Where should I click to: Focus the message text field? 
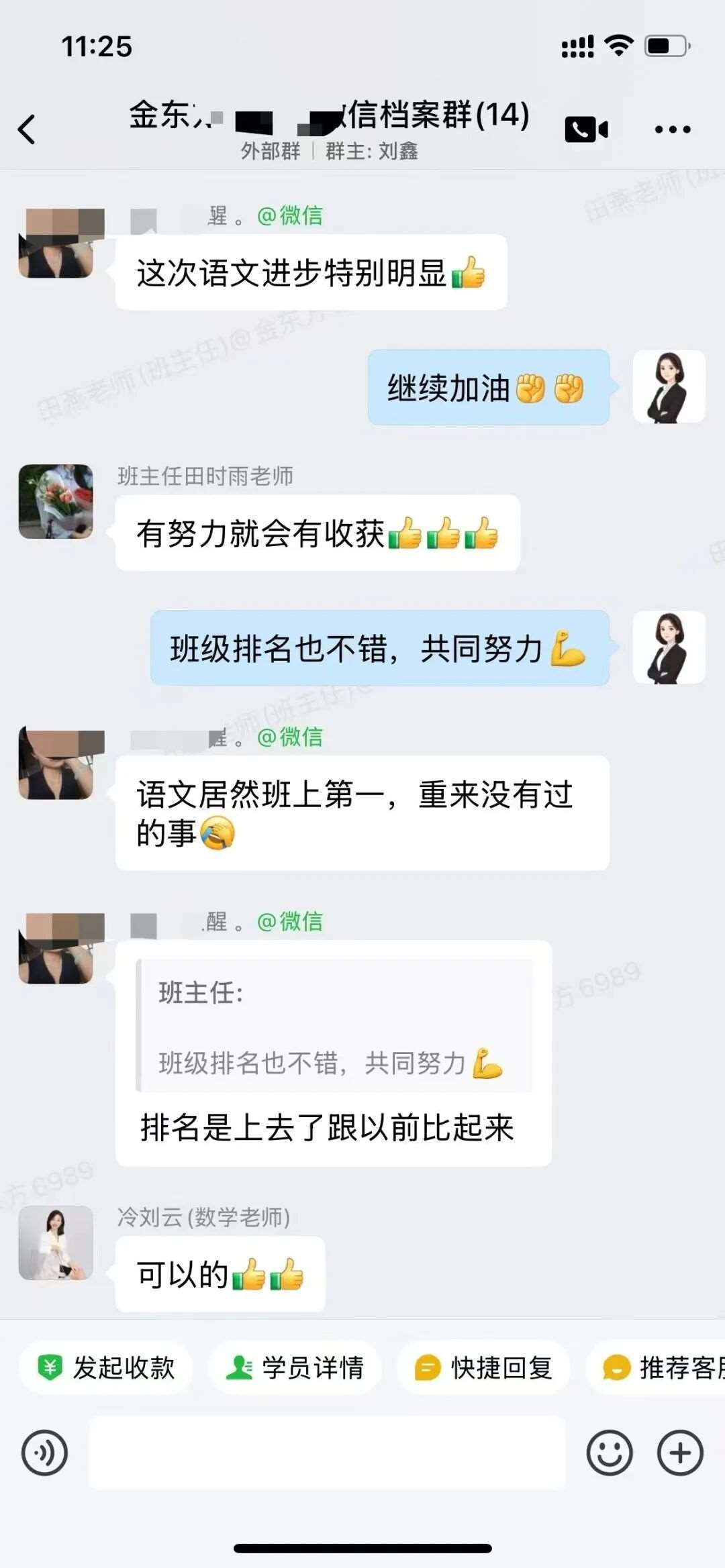click(327, 1453)
